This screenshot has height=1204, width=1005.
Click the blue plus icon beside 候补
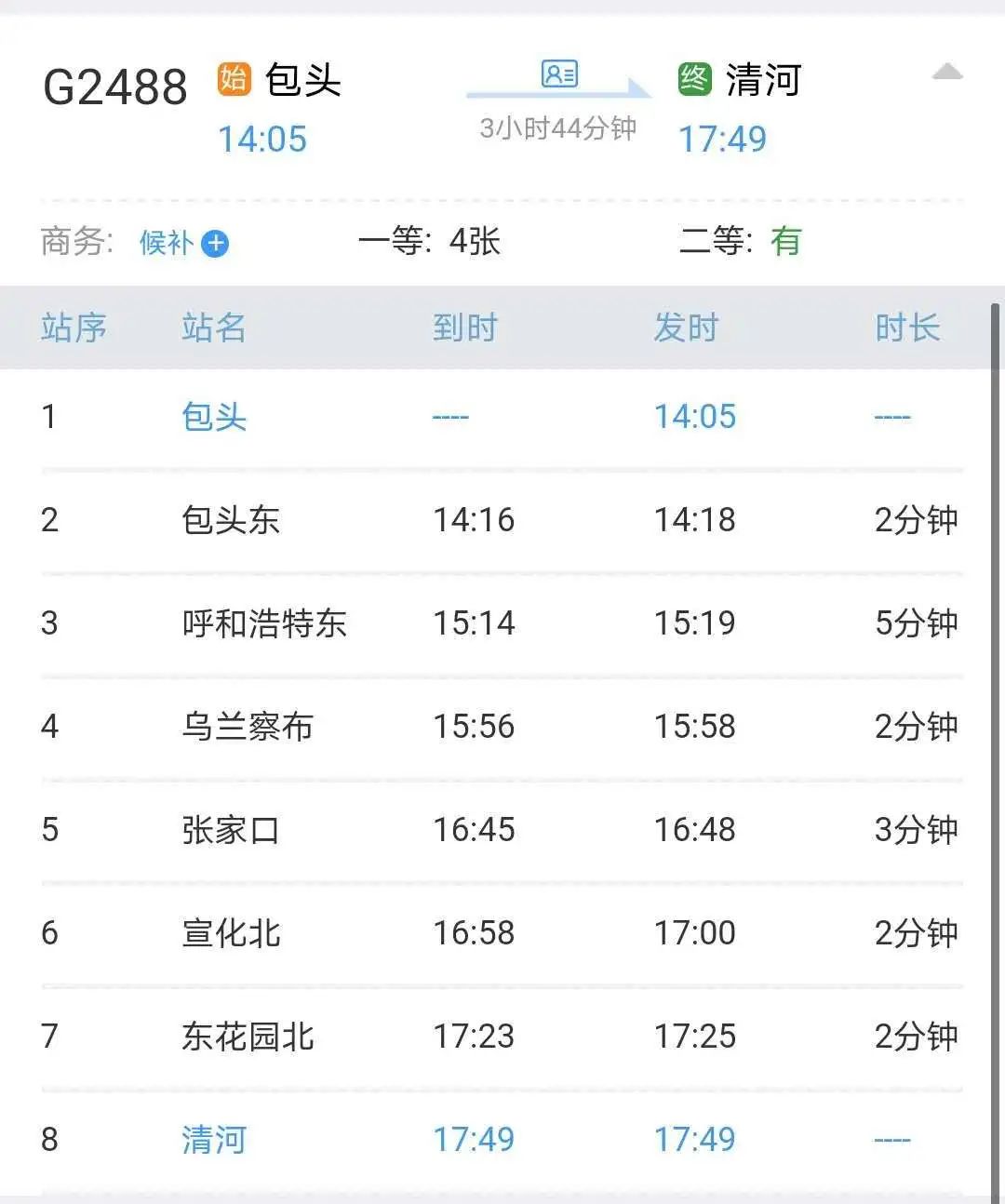pyautogui.click(x=216, y=243)
